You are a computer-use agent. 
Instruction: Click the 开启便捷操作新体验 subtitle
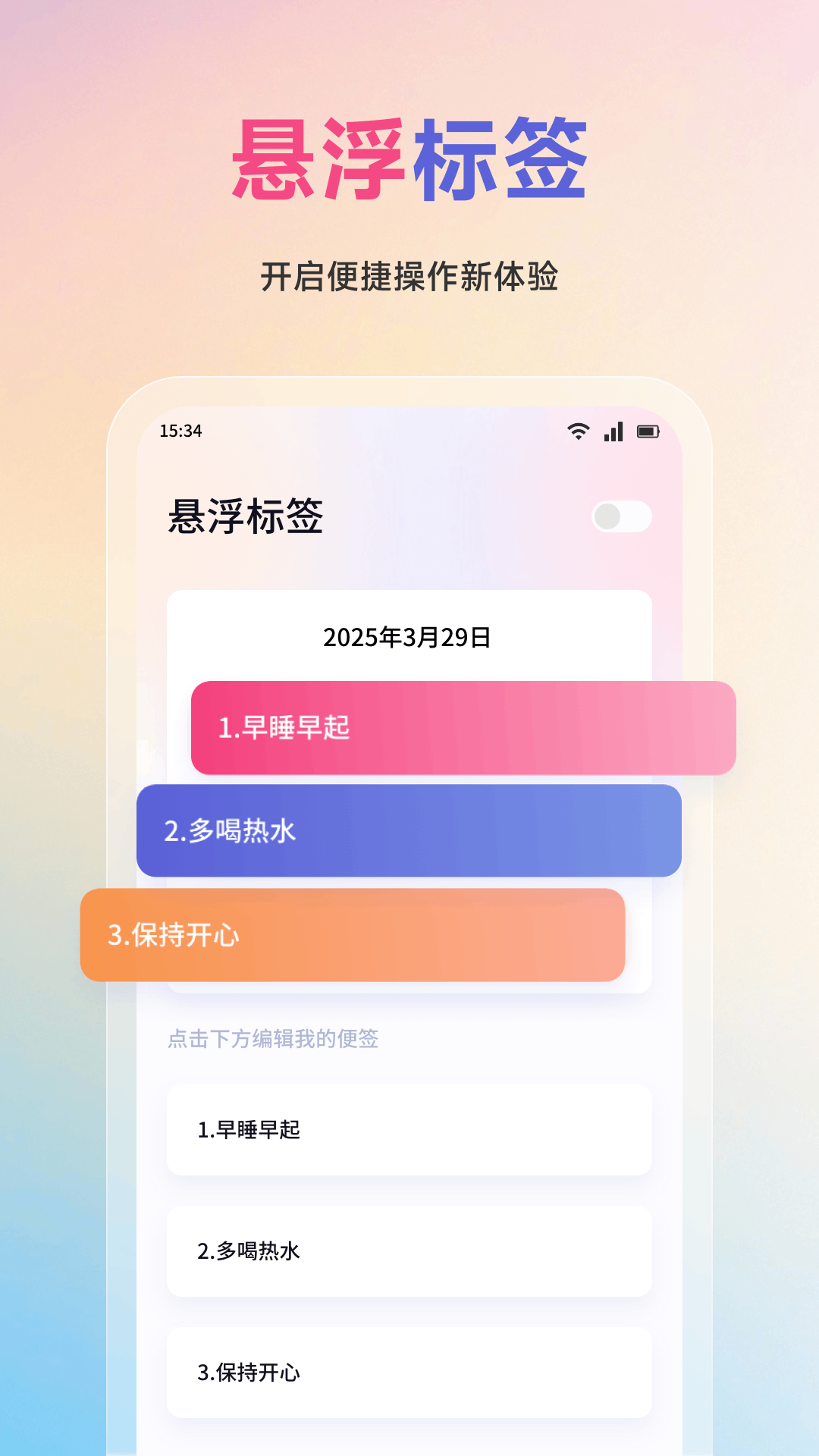tap(409, 275)
